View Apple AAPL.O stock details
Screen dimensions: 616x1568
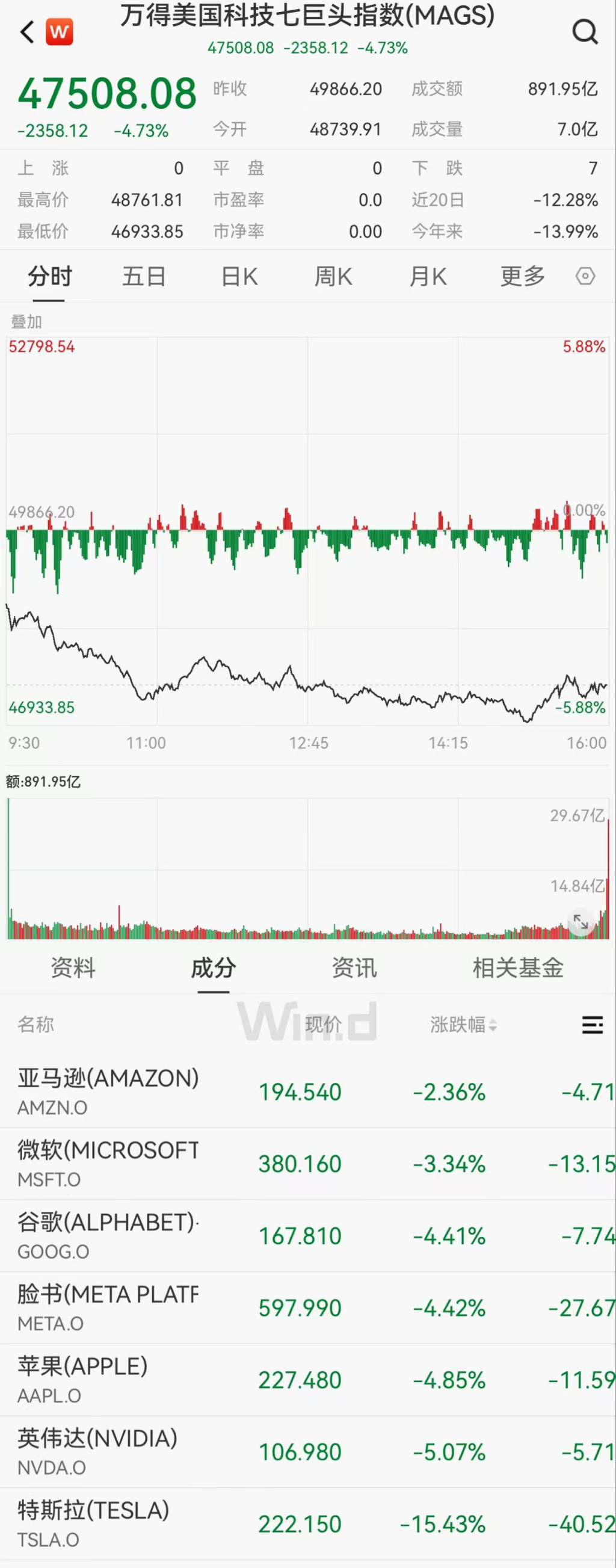tap(183, 1379)
